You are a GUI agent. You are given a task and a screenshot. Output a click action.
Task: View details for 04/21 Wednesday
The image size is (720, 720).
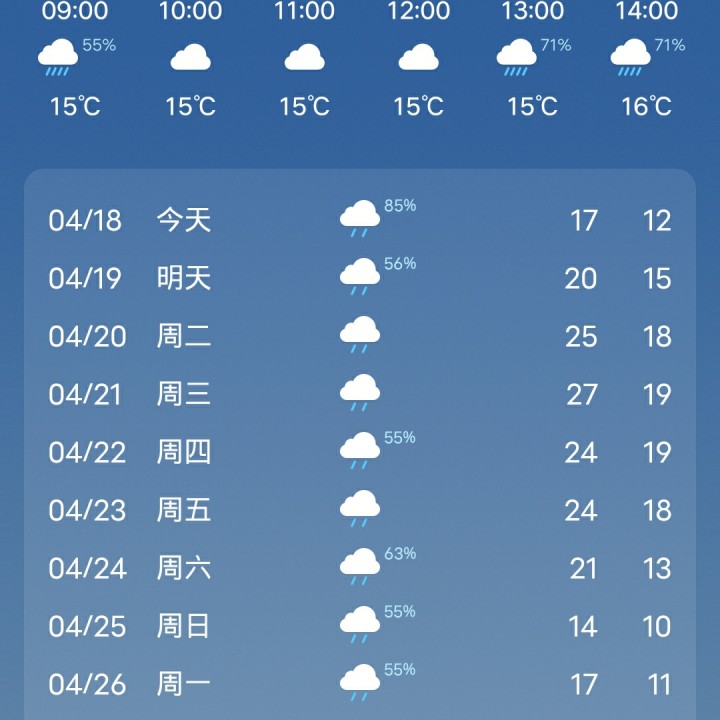pyautogui.click(x=360, y=394)
